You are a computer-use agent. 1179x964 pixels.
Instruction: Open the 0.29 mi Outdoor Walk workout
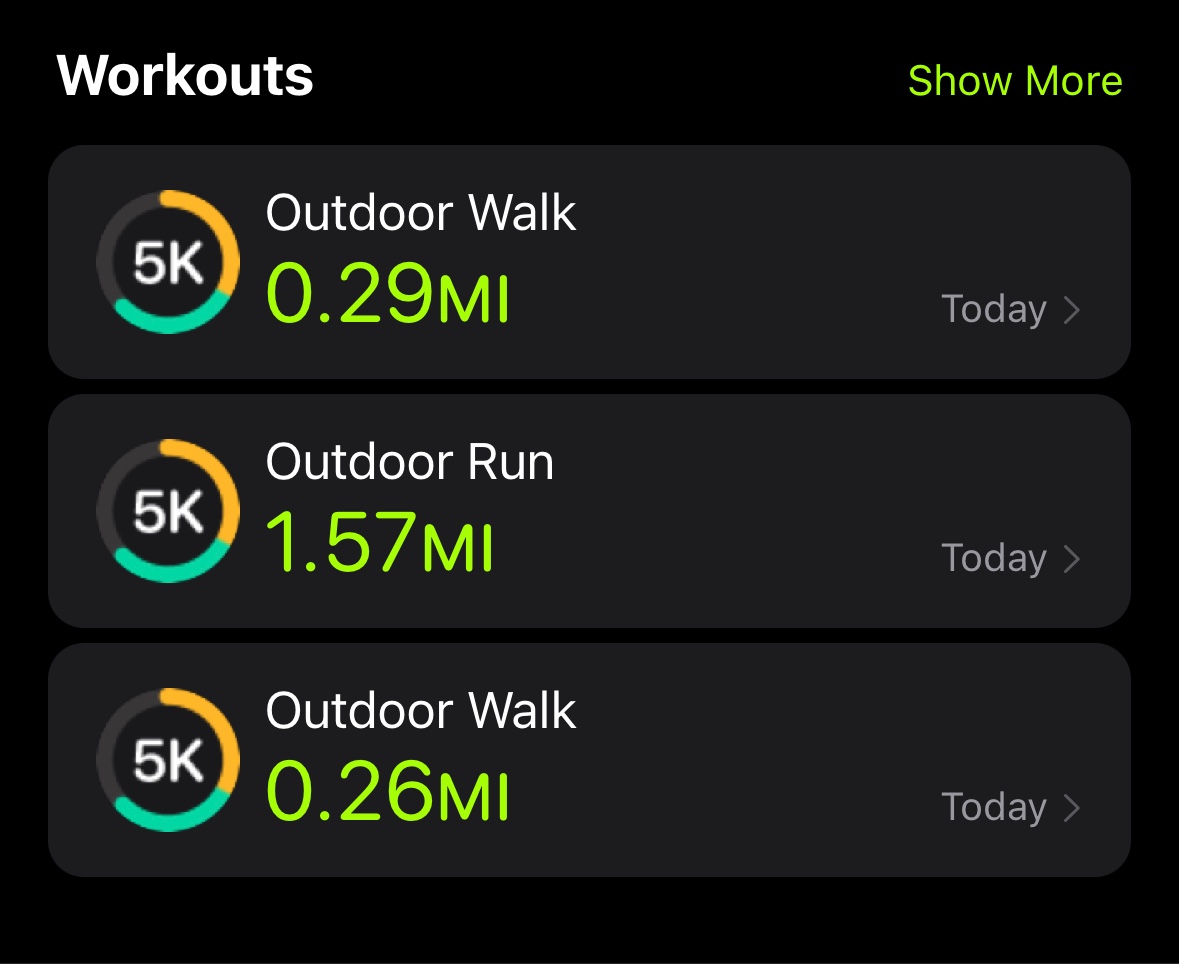(x=589, y=262)
